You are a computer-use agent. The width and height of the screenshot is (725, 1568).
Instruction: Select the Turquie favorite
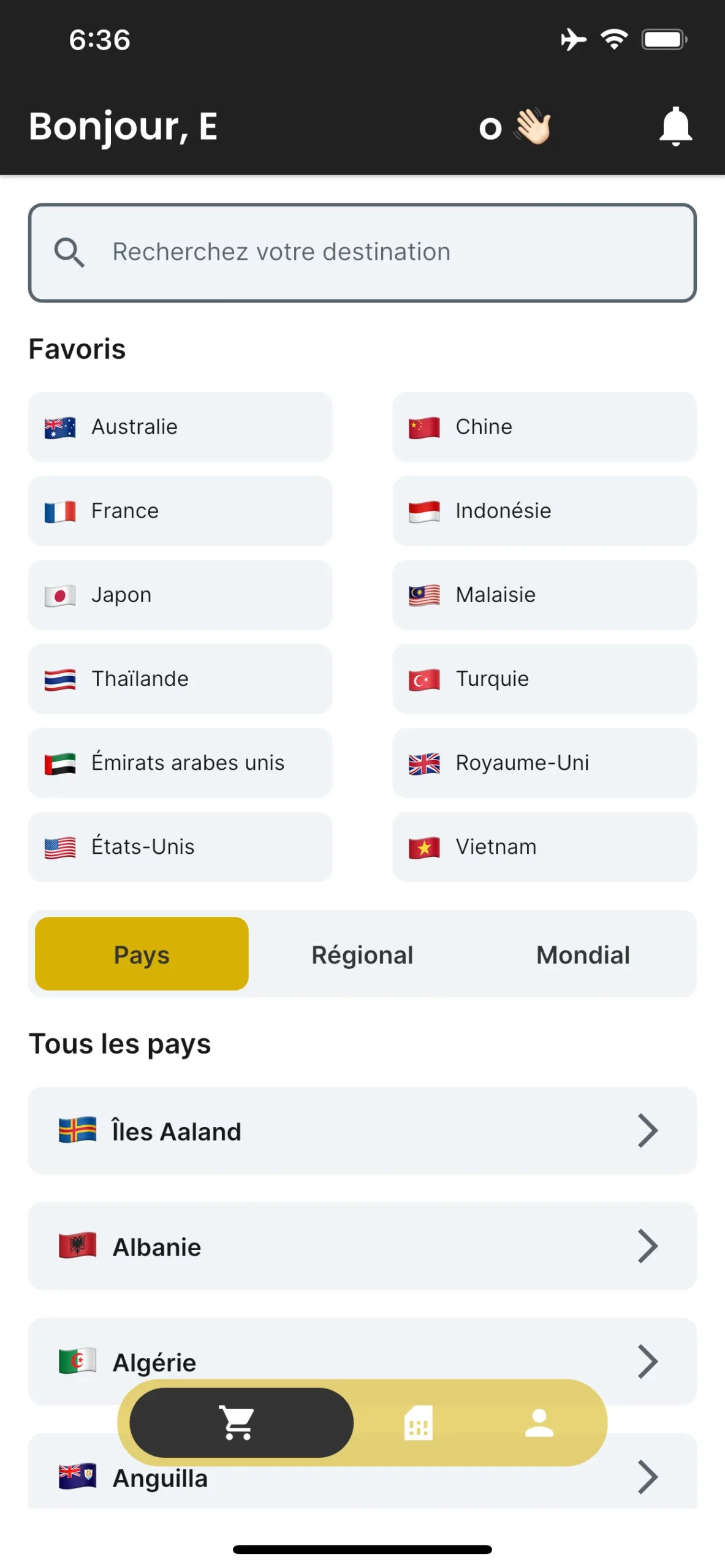click(x=544, y=679)
